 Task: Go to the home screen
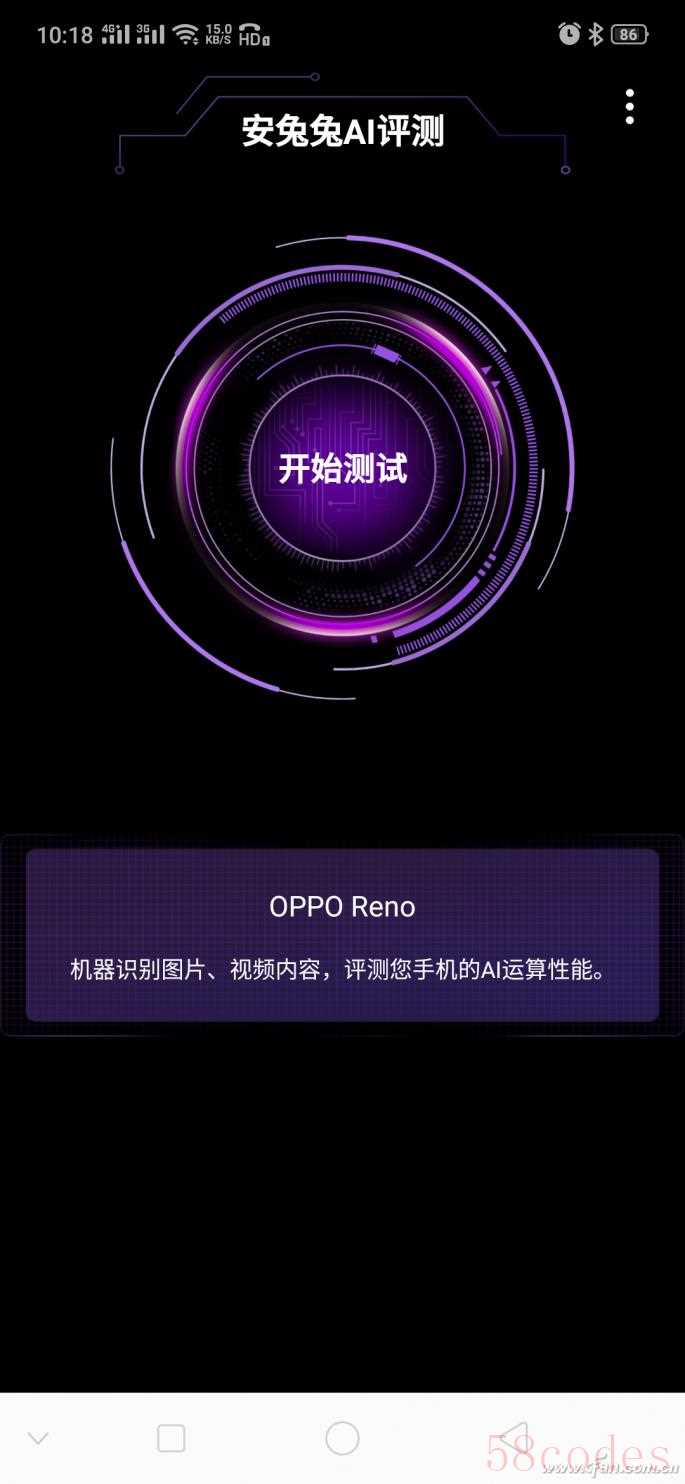pyautogui.click(x=342, y=1438)
